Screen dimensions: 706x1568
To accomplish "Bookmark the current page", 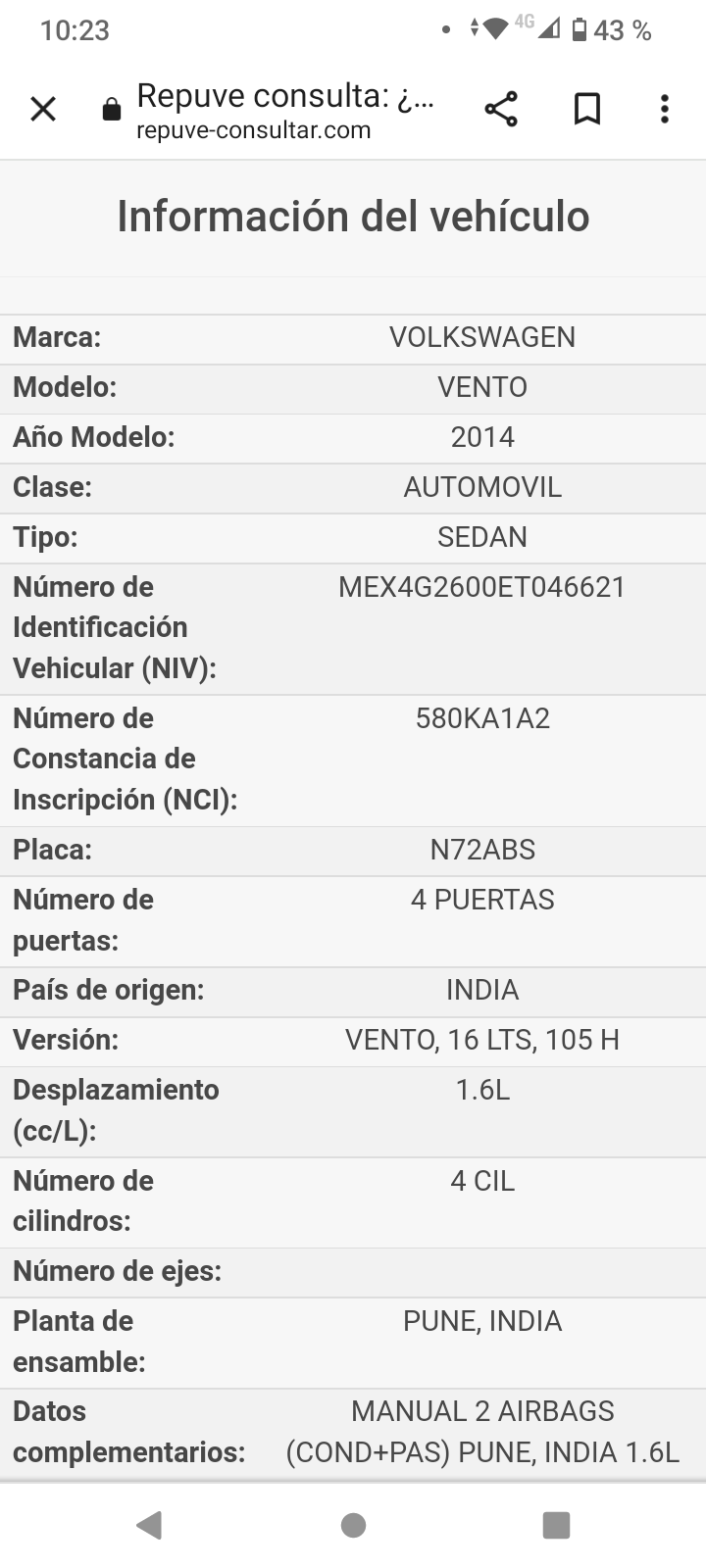I will (586, 109).
